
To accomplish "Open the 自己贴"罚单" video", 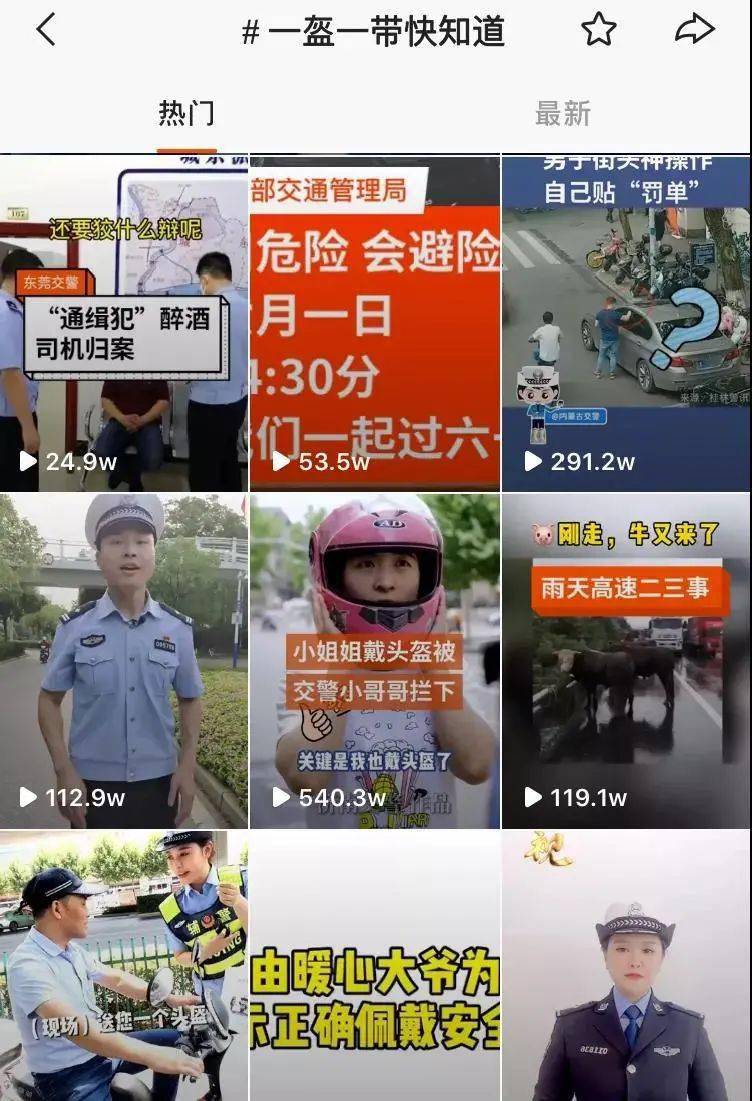I will pos(626,322).
